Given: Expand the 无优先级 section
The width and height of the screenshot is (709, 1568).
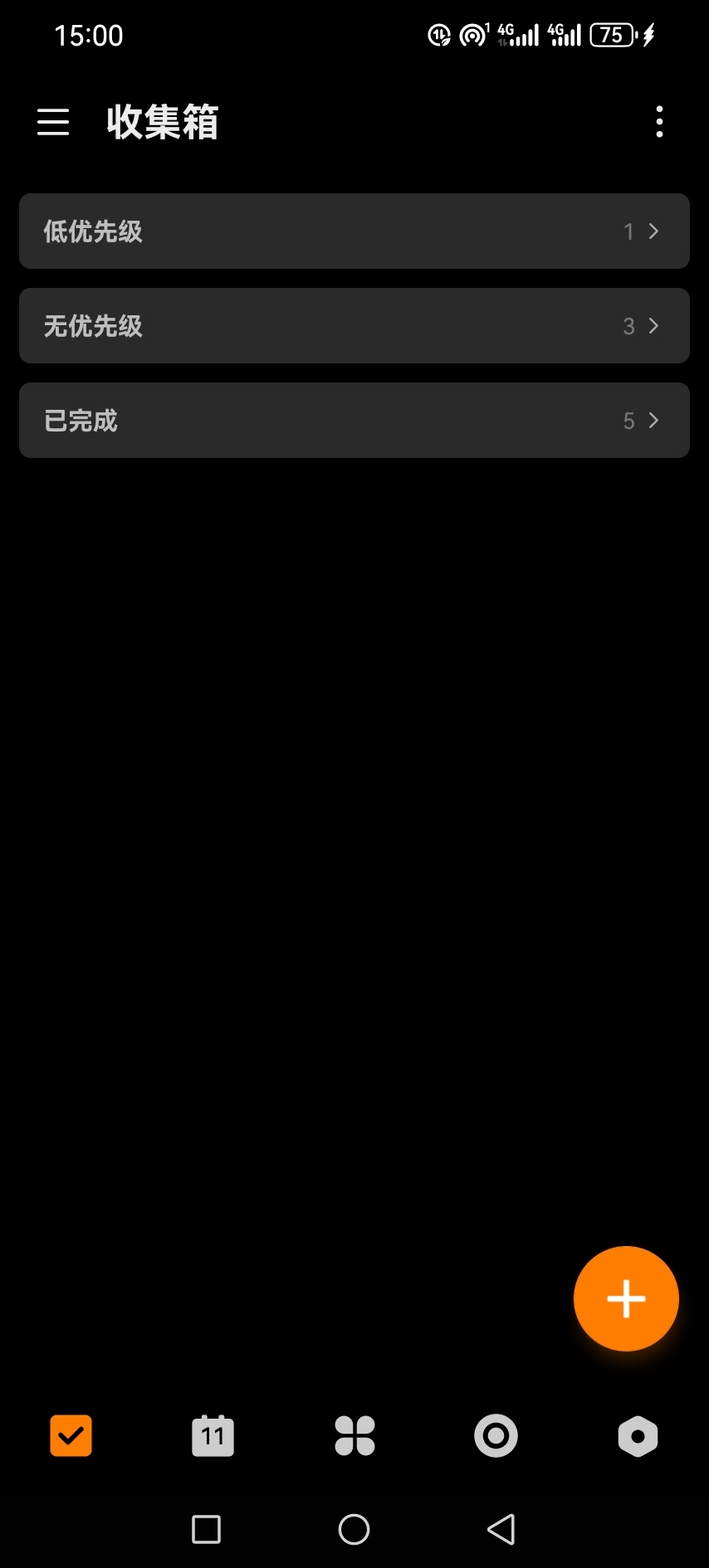Looking at the screenshot, I should point(354,326).
